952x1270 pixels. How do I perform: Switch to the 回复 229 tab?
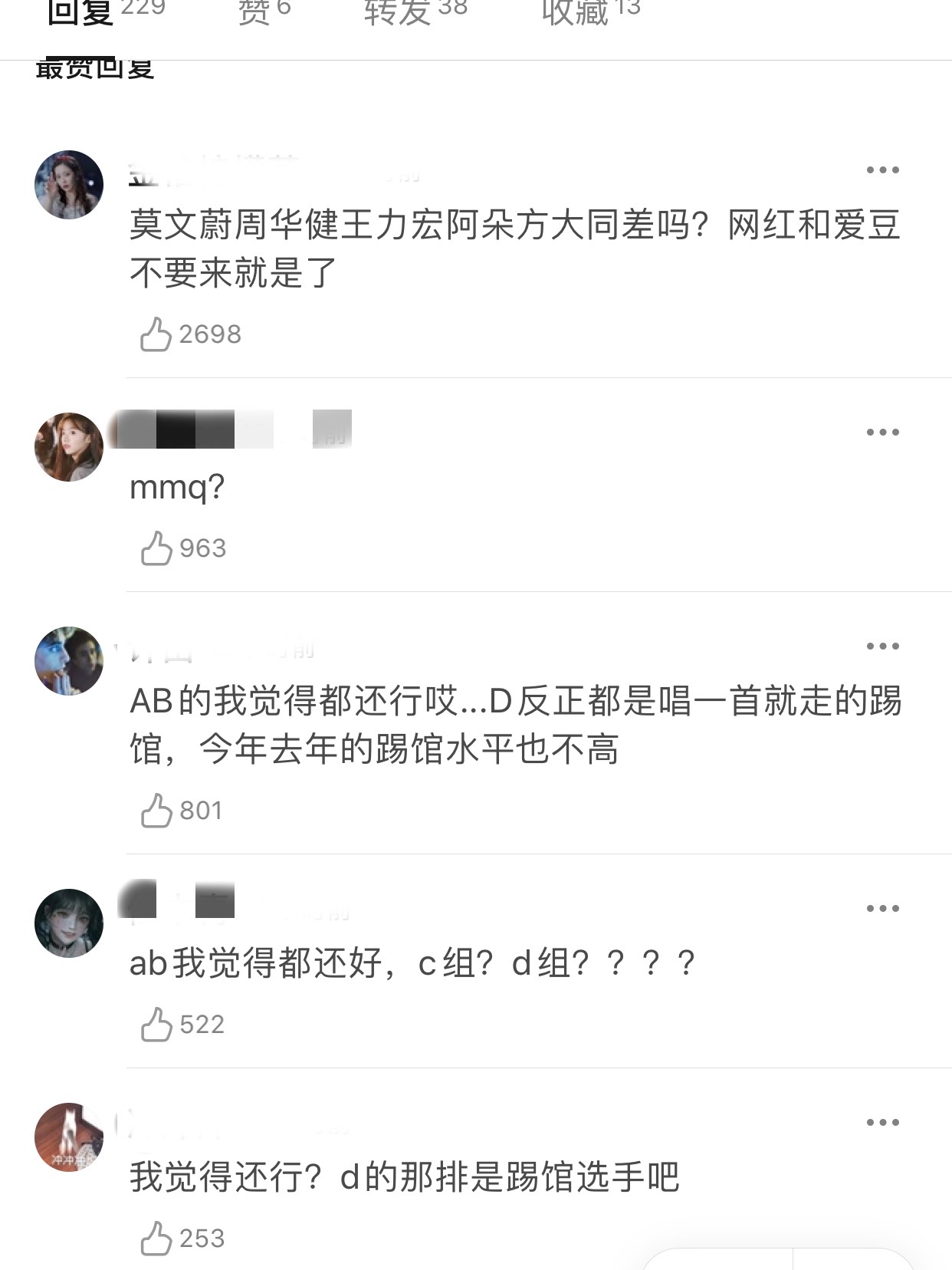pyautogui.click(x=105, y=12)
